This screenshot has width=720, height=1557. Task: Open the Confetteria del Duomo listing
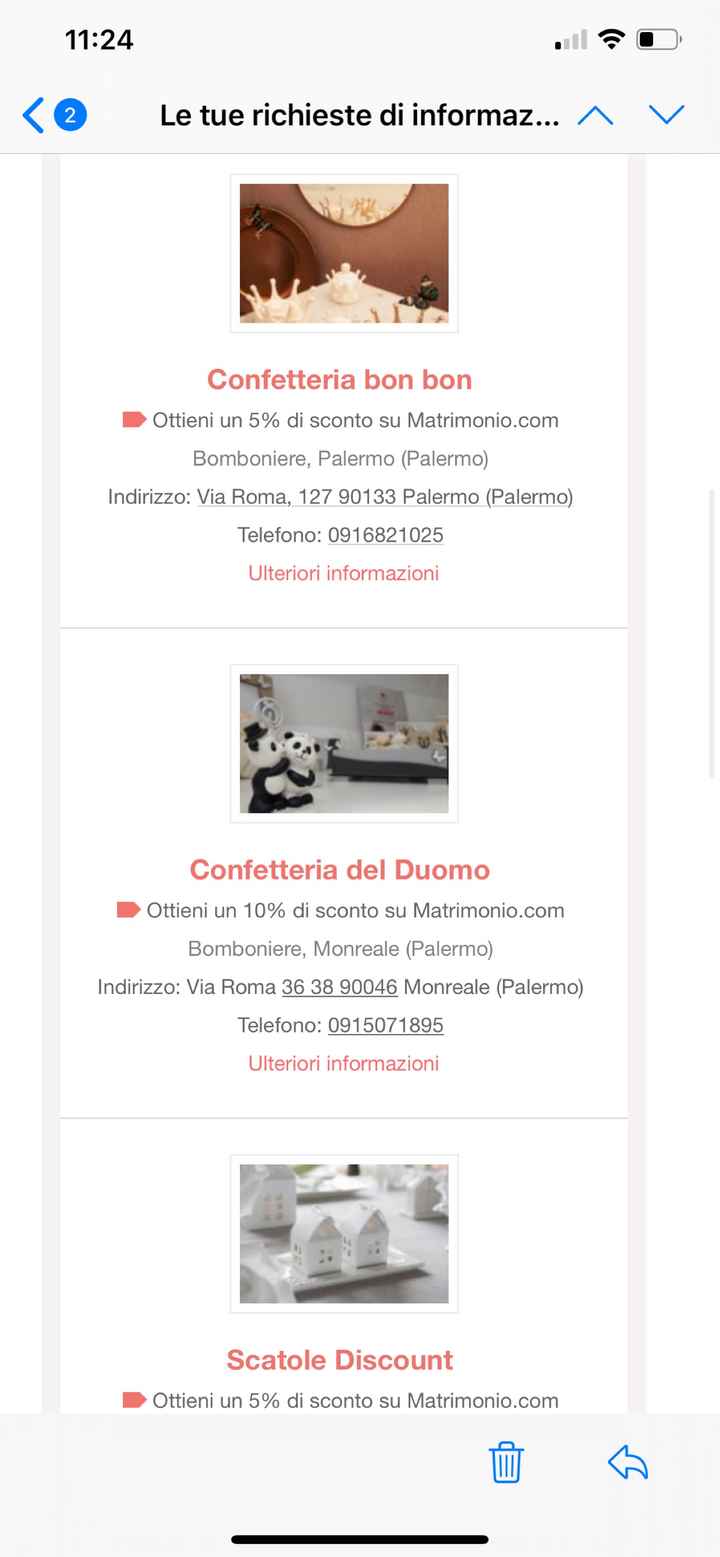coord(339,870)
